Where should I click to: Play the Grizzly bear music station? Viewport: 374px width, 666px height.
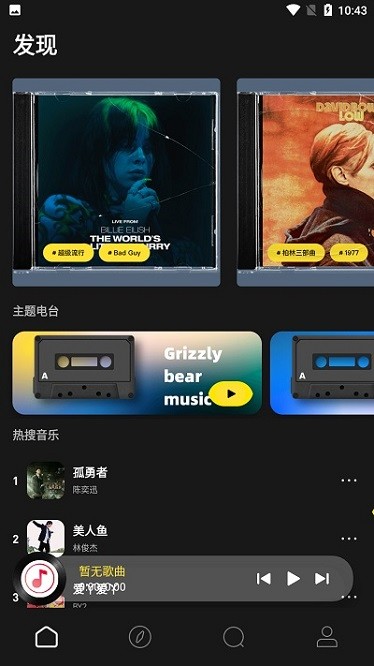tap(231, 394)
